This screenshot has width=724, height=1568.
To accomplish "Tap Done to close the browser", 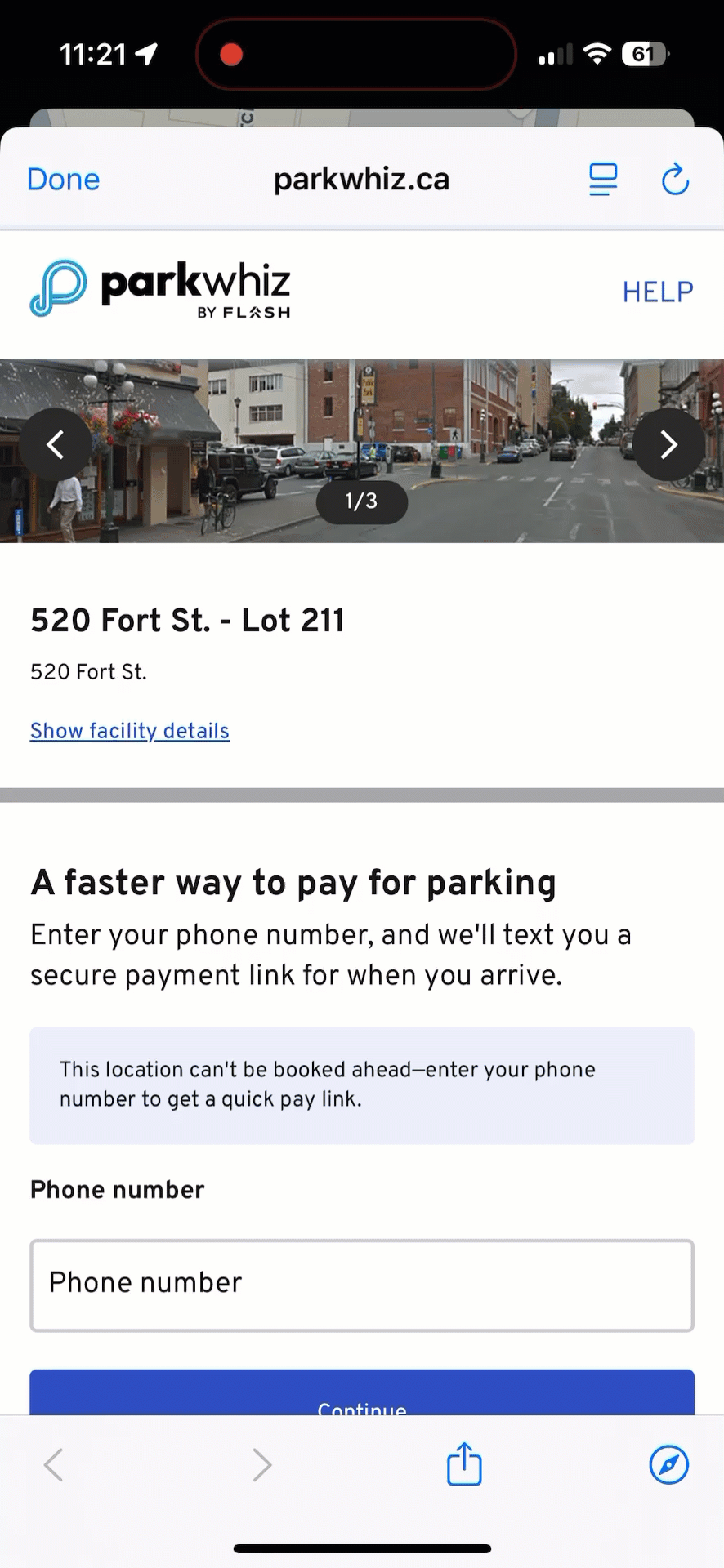I will [x=63, y=180].
